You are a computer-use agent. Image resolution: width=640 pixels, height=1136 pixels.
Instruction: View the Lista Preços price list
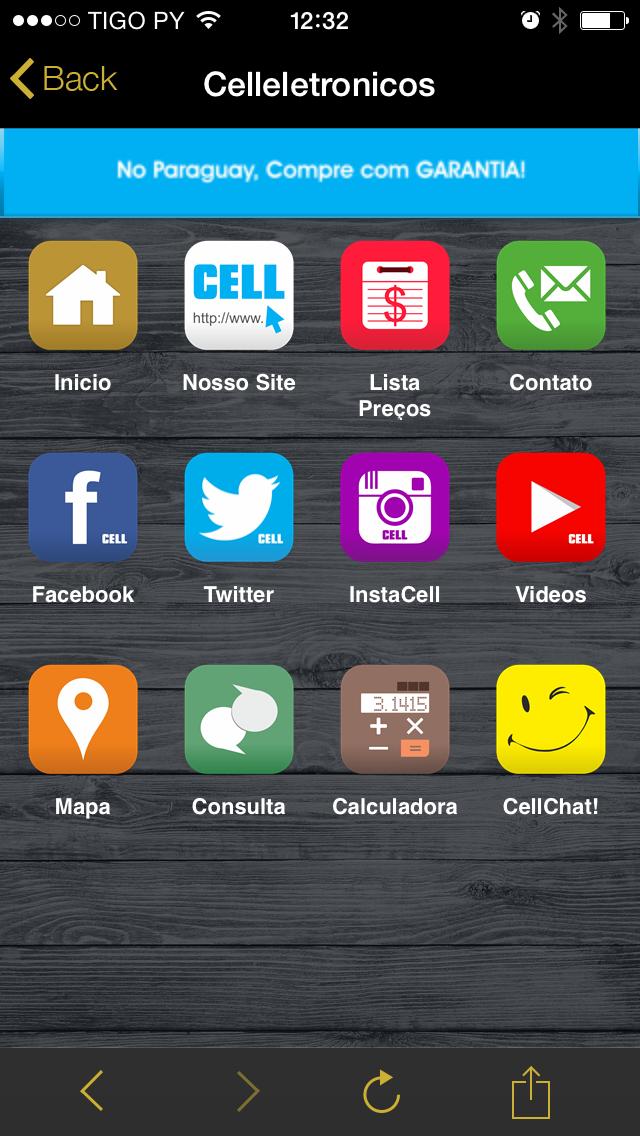click(395, 295)
